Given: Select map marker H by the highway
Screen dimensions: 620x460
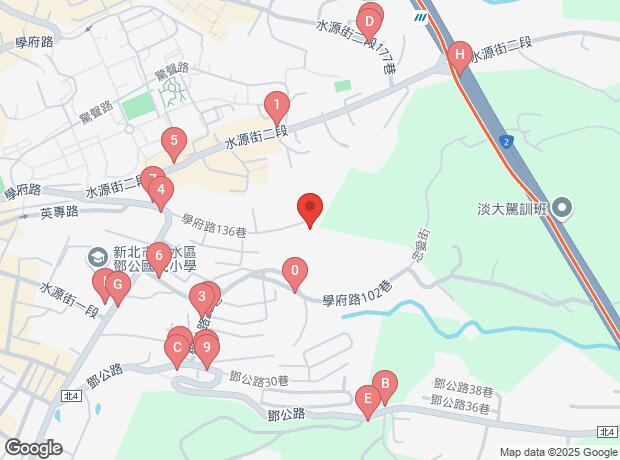Looking at the screenshot, I should [x=459, y=54].
